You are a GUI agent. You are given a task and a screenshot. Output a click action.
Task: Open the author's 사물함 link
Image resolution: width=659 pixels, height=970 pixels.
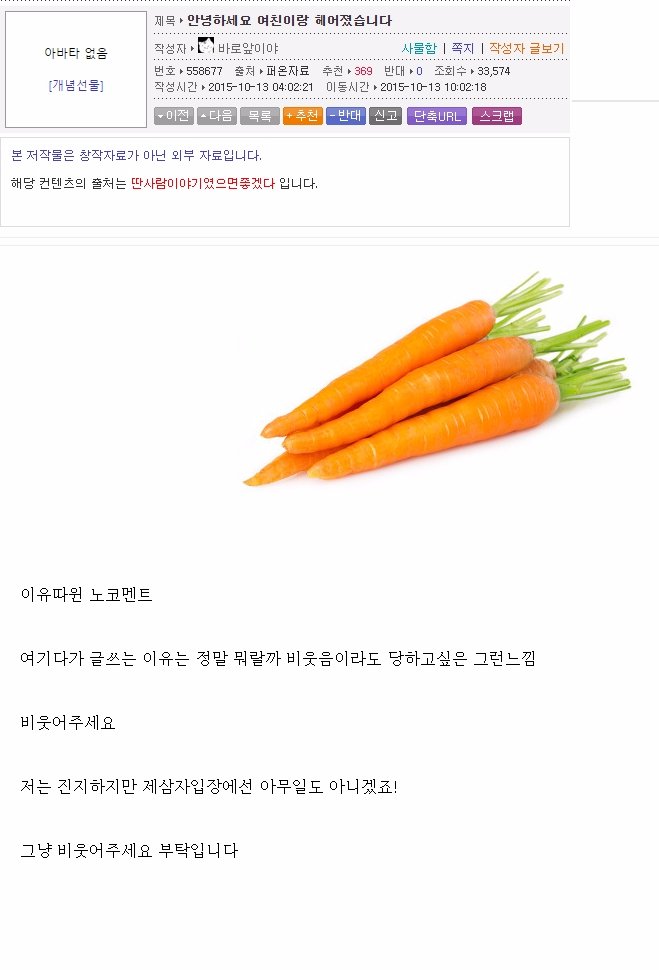418,48
